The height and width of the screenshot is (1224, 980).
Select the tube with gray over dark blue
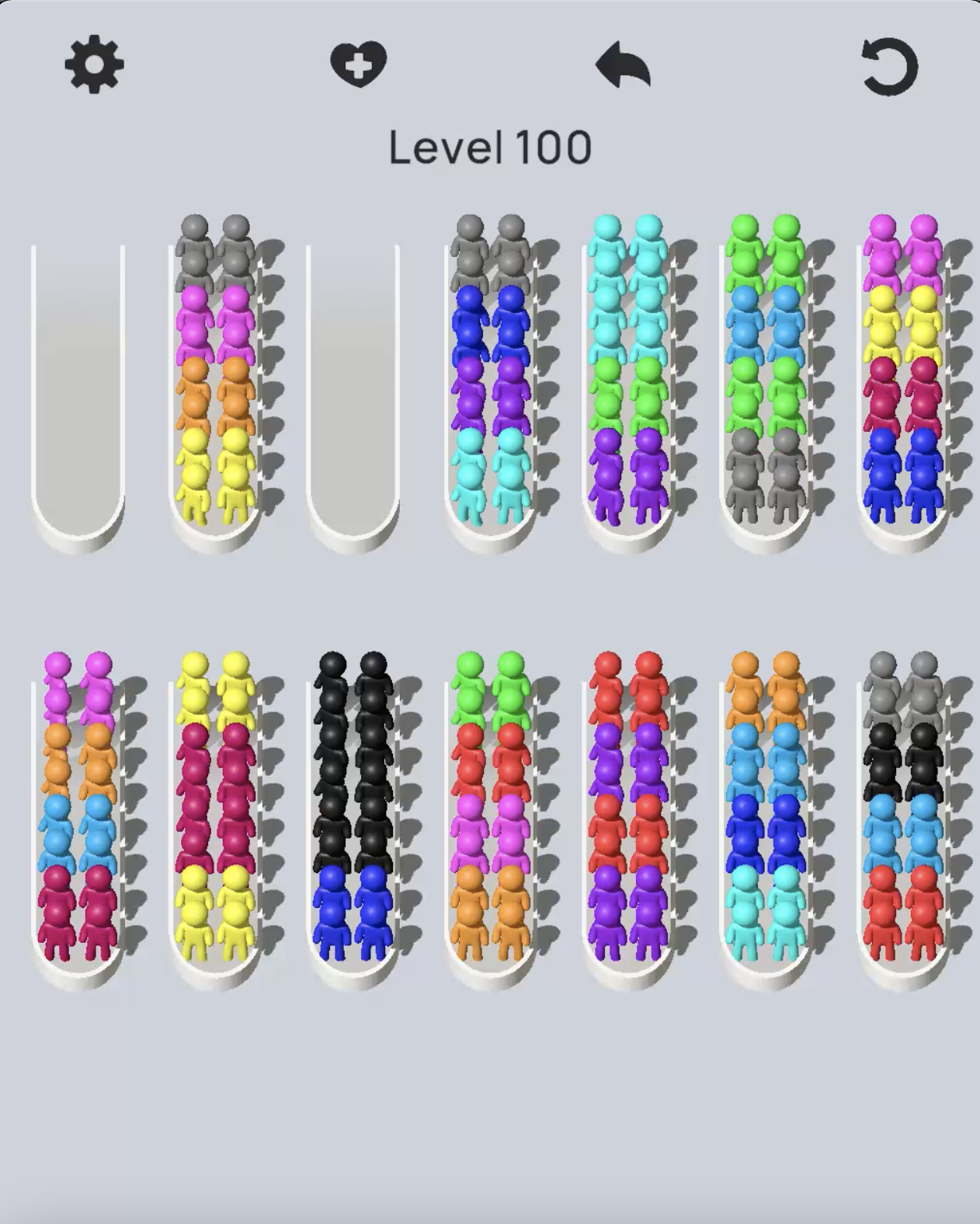click(491, 381)
